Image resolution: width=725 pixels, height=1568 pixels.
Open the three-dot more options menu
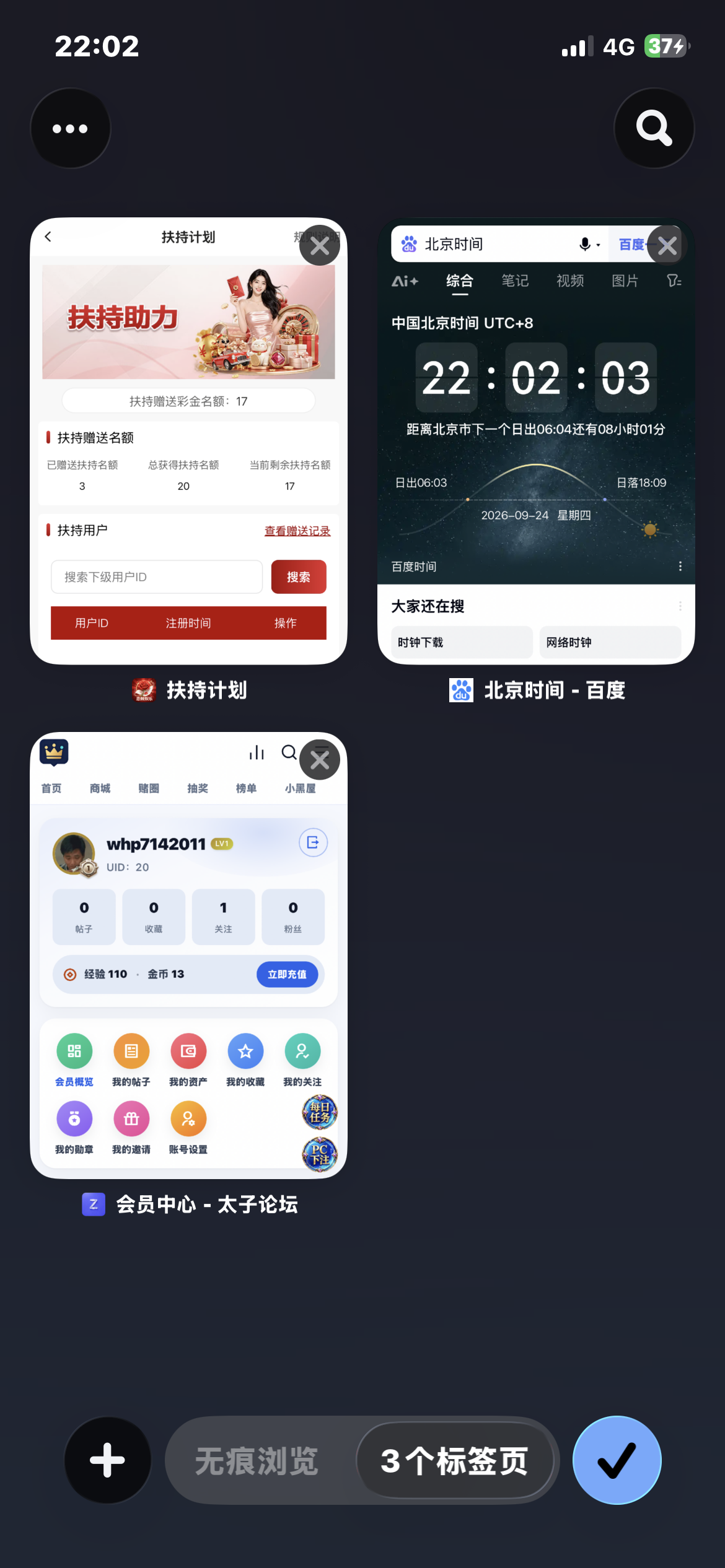(71, 128)
